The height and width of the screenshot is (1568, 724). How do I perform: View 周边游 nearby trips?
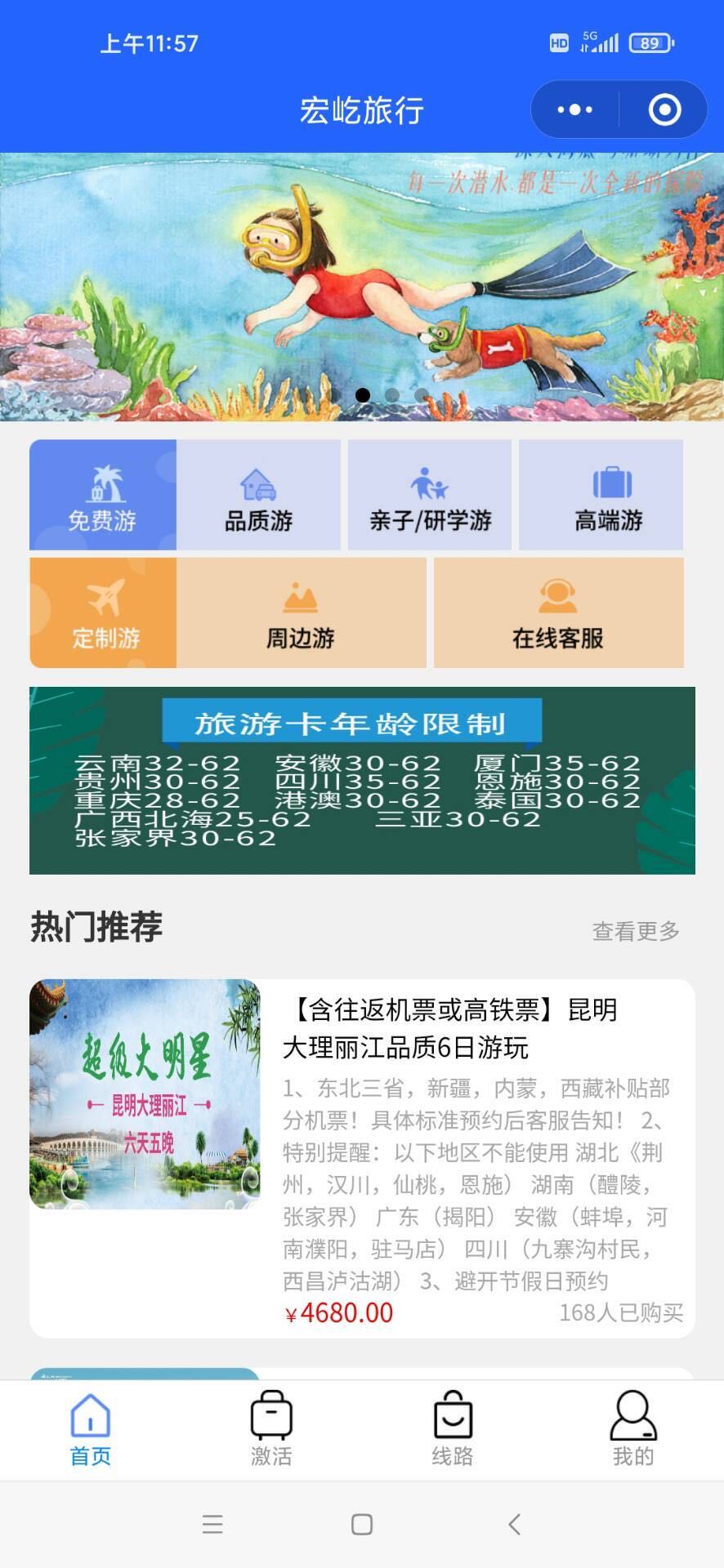pos(301,612)
